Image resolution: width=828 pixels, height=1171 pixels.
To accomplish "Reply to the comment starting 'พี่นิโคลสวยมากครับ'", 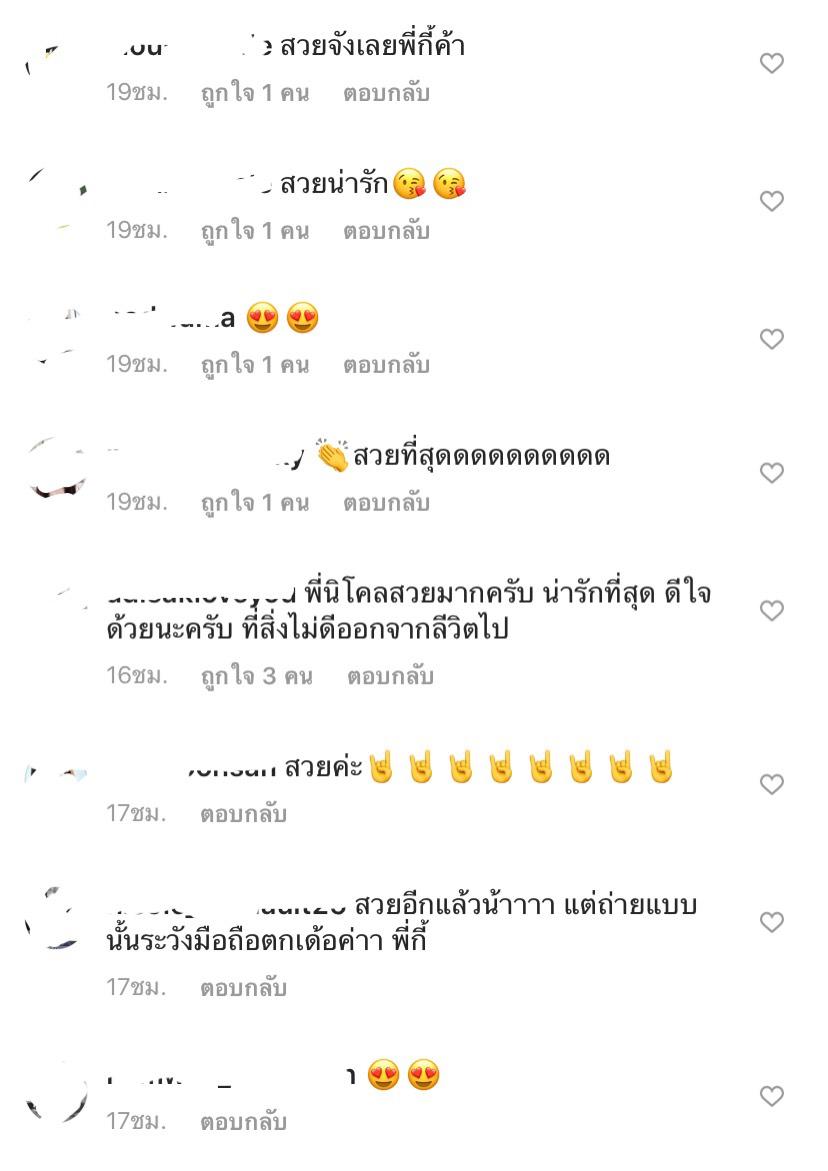I will click(390, 676).
